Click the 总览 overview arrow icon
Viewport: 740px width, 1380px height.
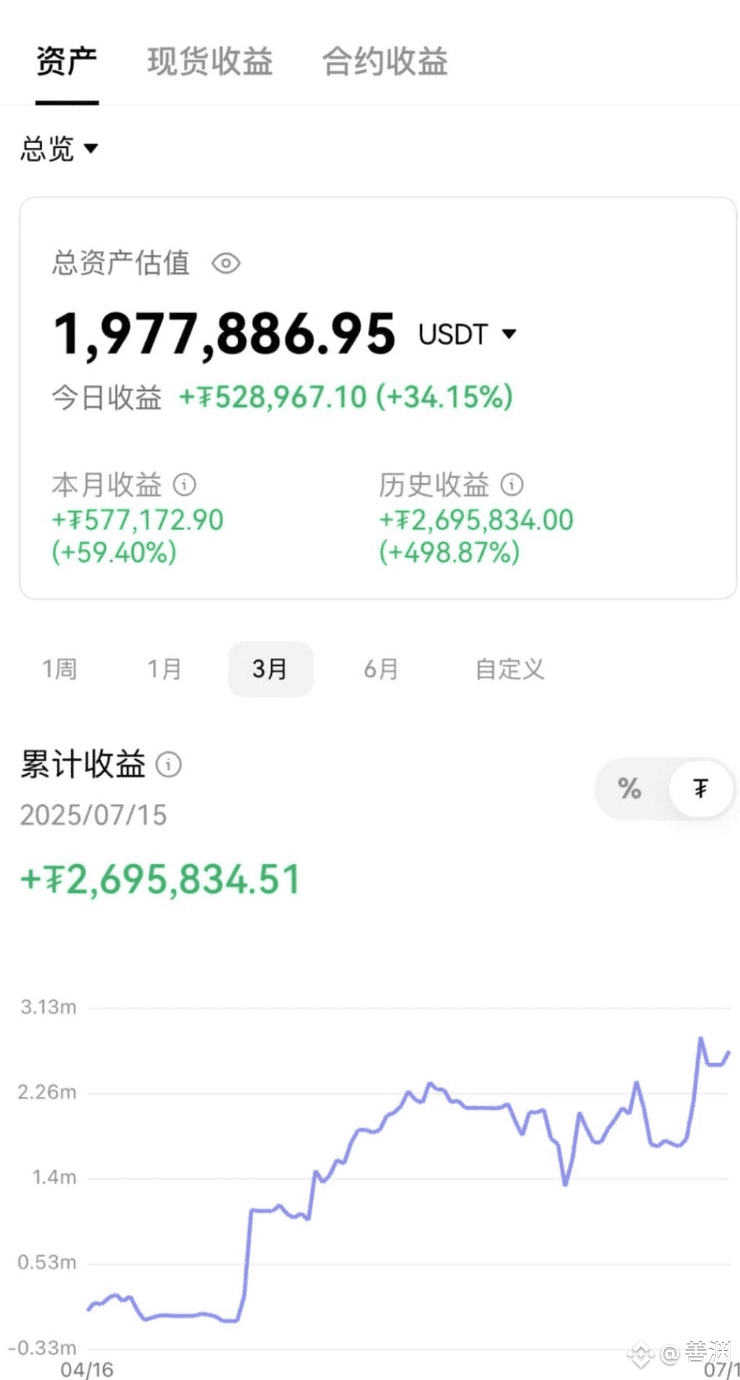91,150
